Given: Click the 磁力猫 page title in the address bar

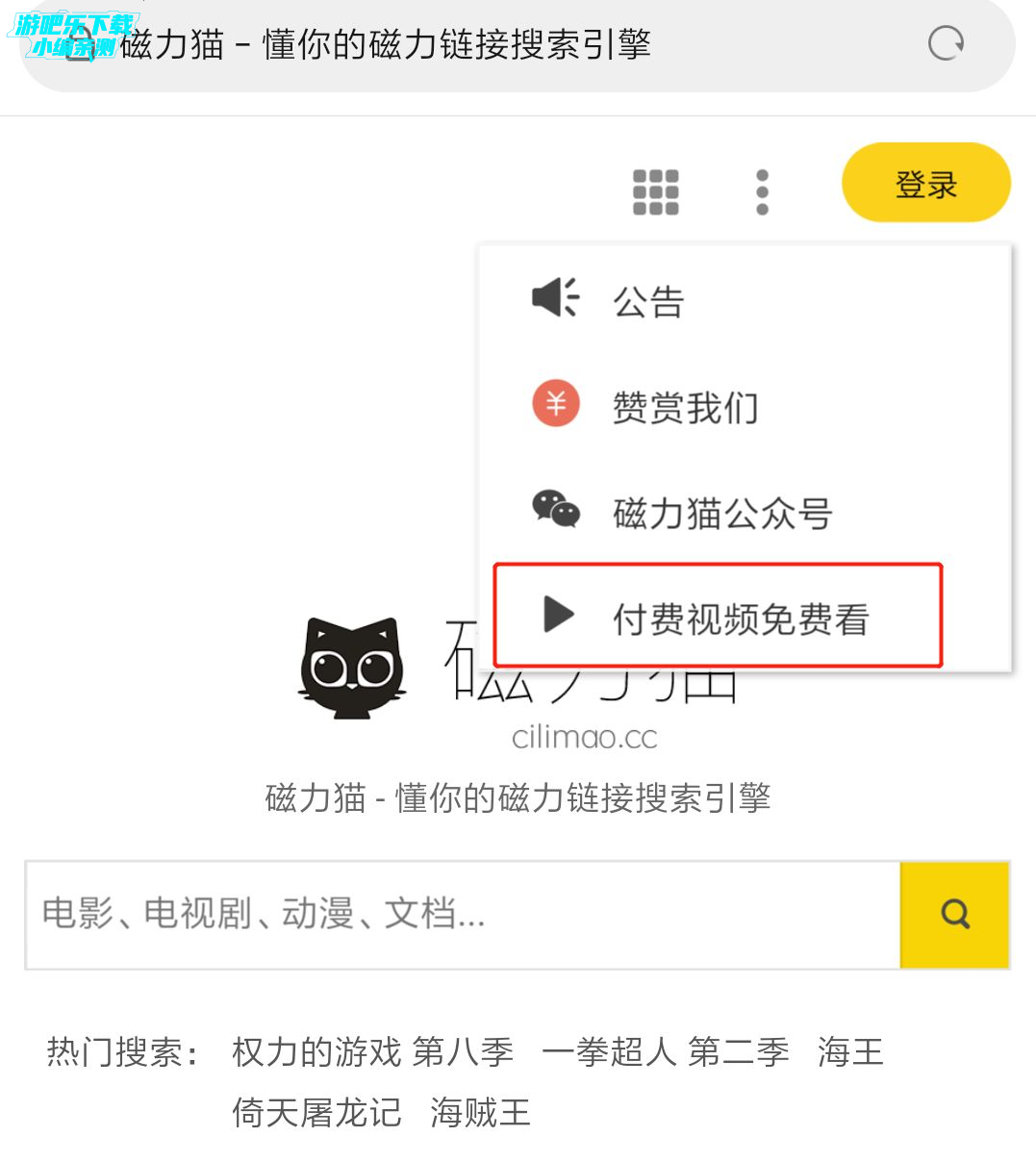Looking at the screenshot, I should coord(385,43).
